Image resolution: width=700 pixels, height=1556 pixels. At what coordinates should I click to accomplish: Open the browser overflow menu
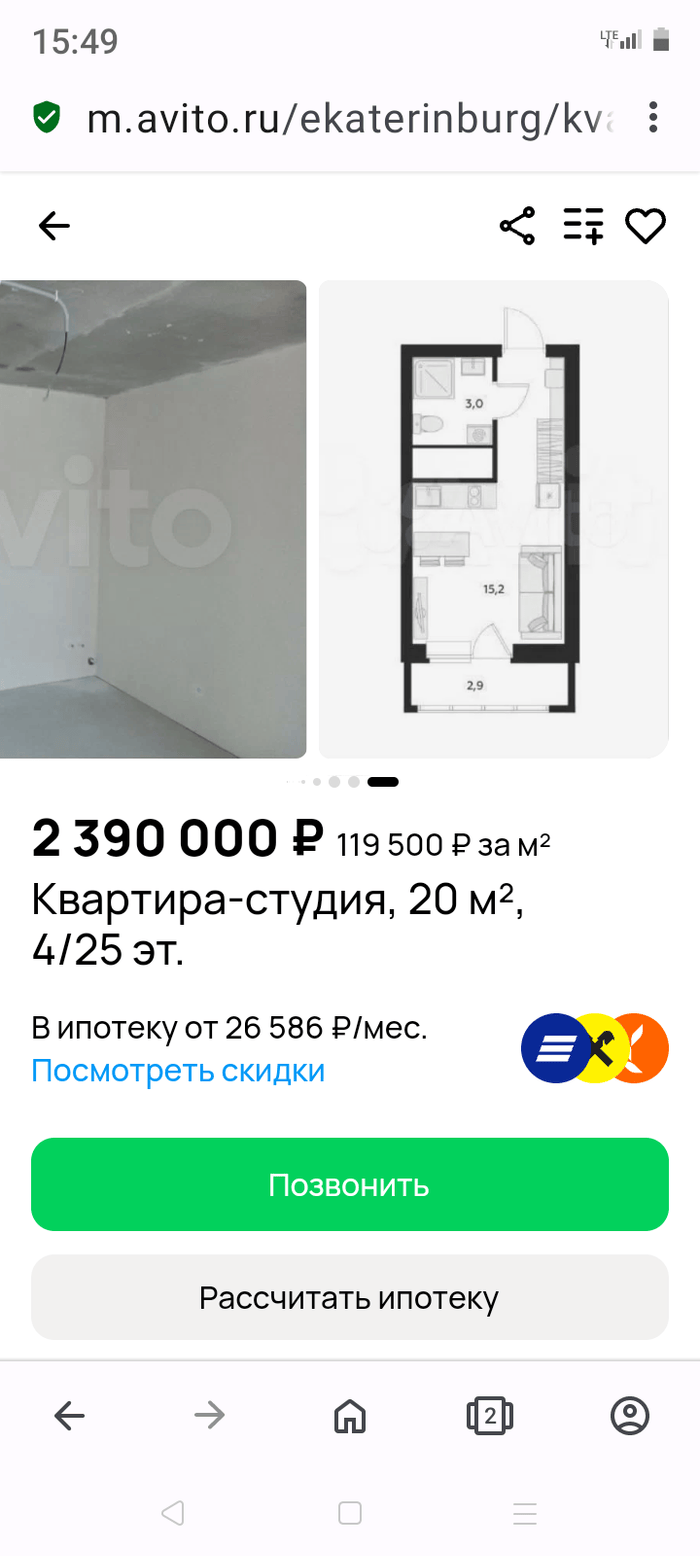coord(653,117)
